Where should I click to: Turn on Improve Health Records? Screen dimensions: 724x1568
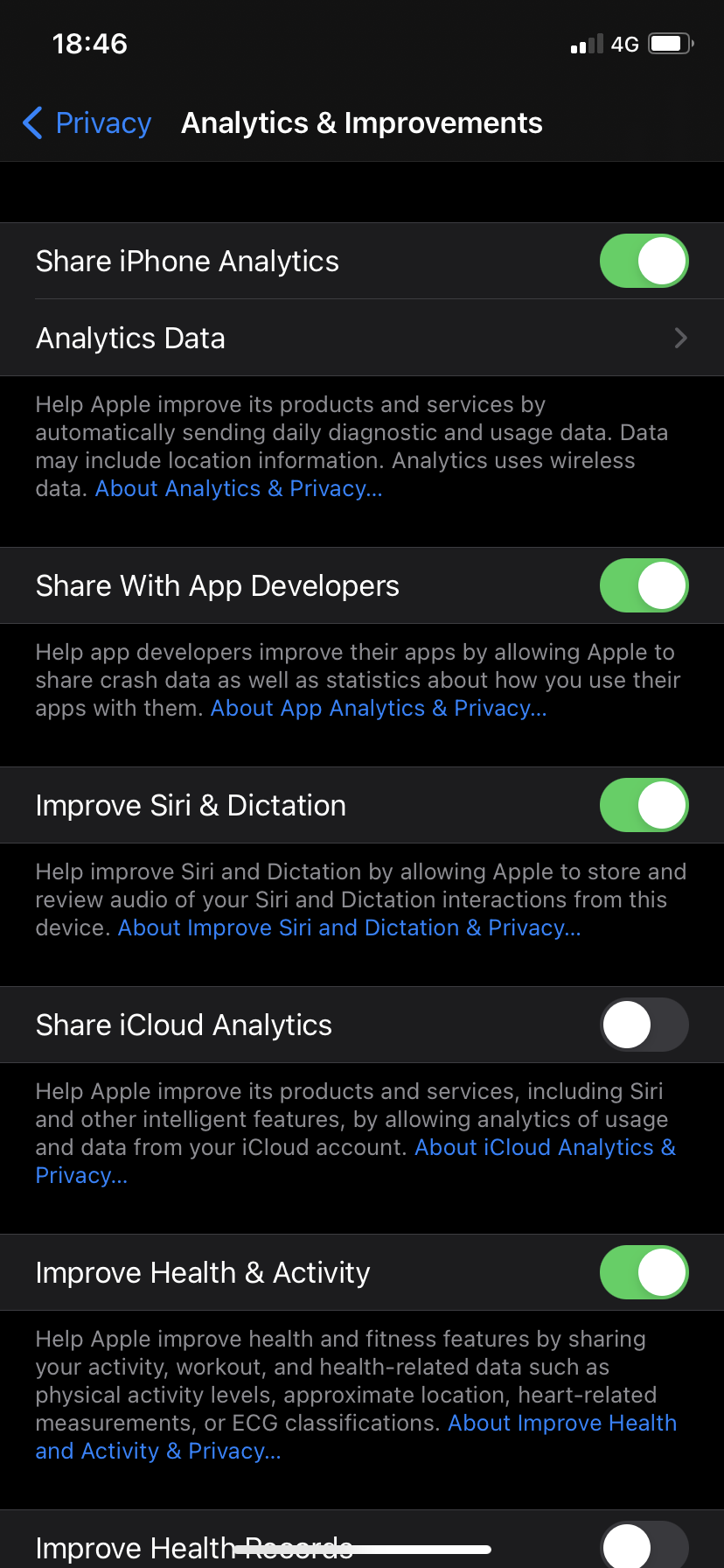pyautogui.click(x=644, y=1544)
